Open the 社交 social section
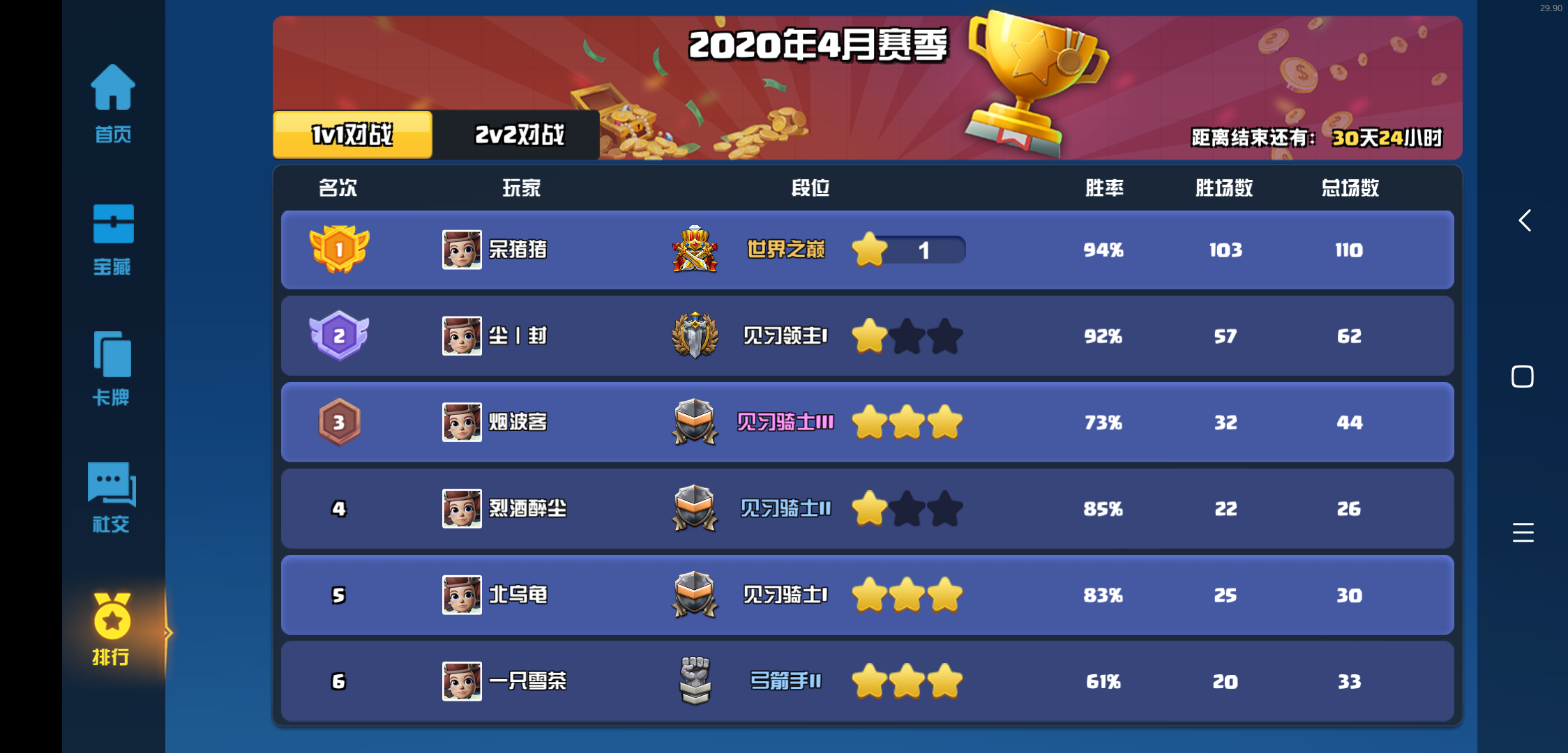The image size is (1568, 753). (x=112, y=497)
